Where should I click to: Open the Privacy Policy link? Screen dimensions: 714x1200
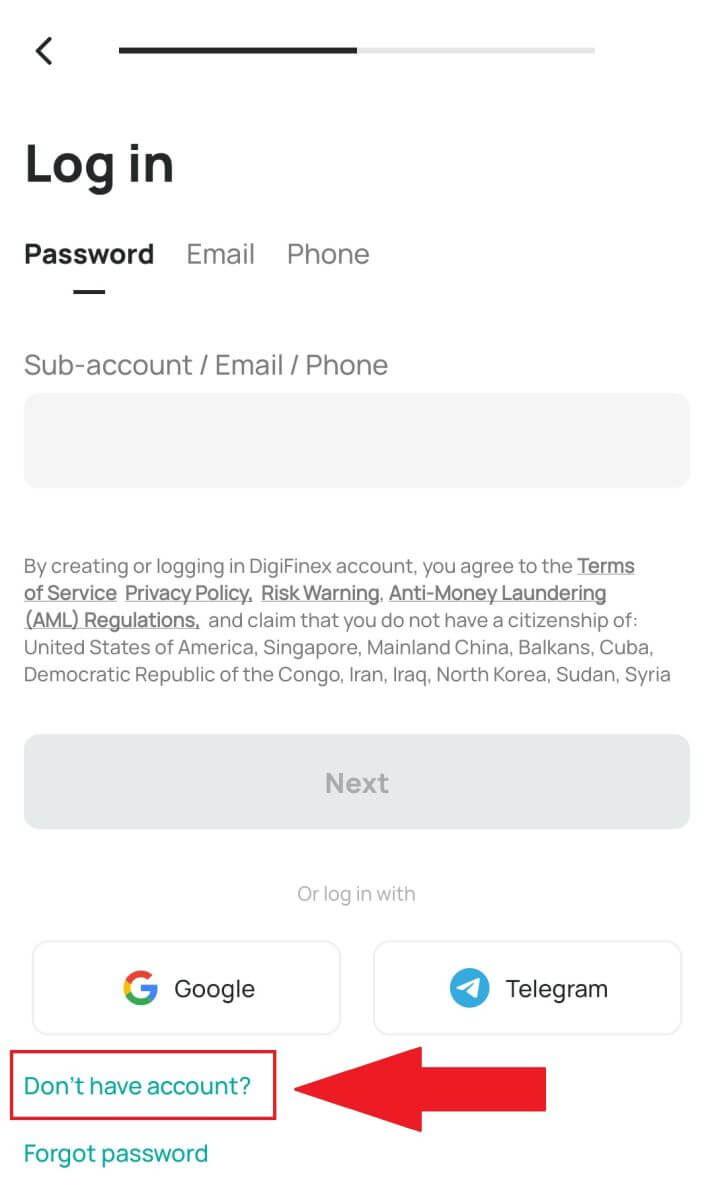pyautogui.click(x=188, y=593)
